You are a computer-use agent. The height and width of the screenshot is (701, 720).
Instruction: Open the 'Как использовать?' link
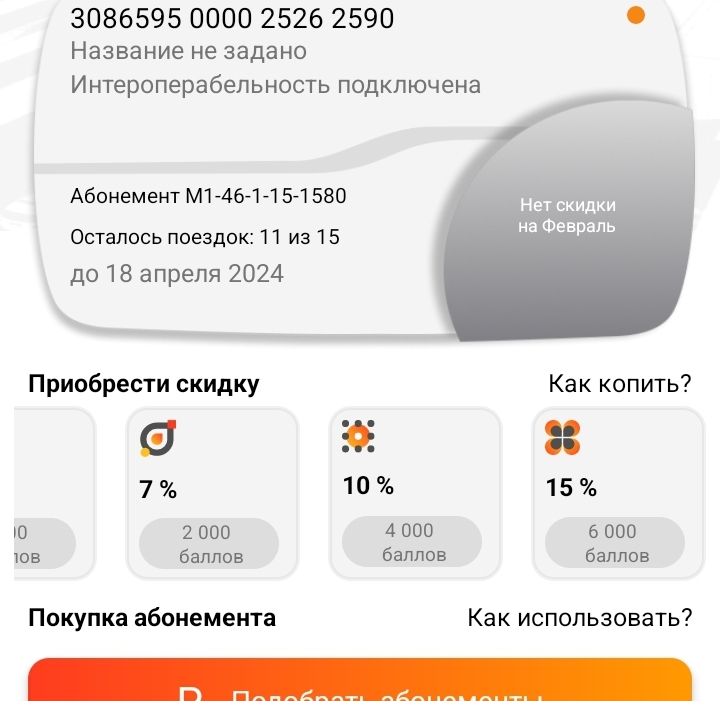click(579, 618)
